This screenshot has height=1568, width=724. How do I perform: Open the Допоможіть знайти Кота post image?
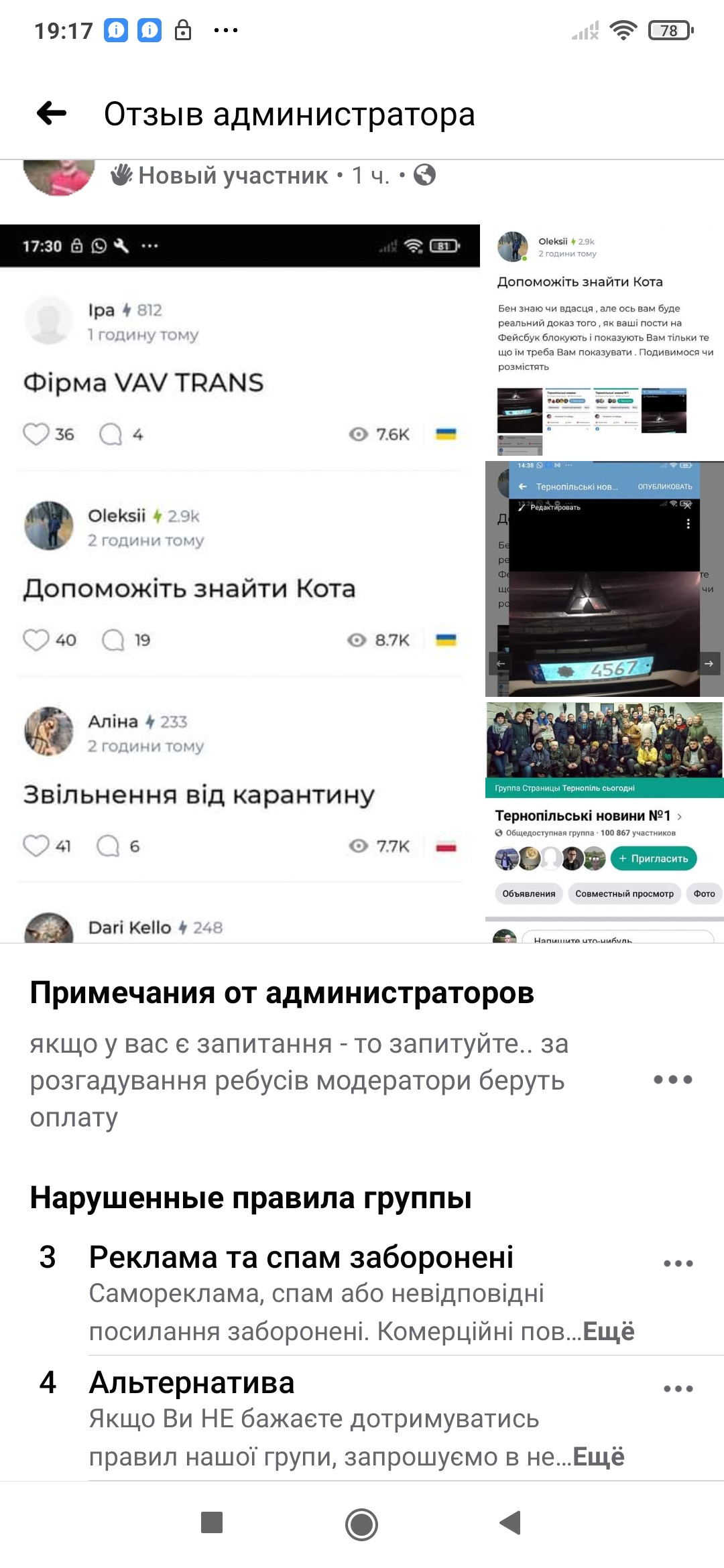tap(605, 341)
